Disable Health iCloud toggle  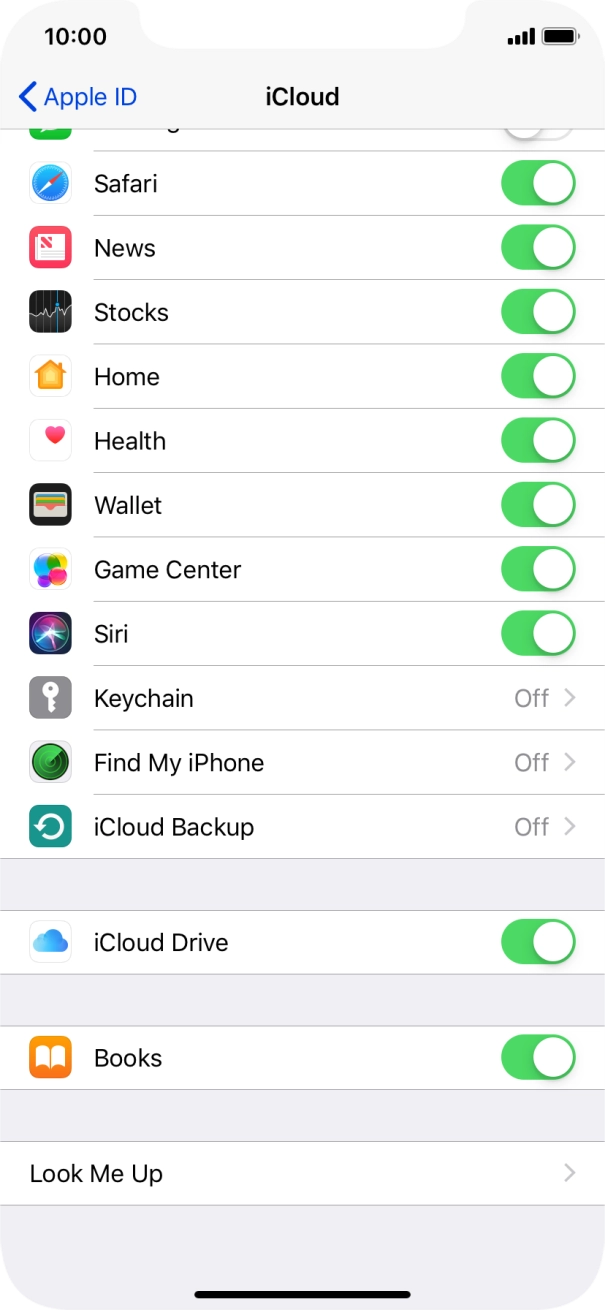click(x=538, y=441)
